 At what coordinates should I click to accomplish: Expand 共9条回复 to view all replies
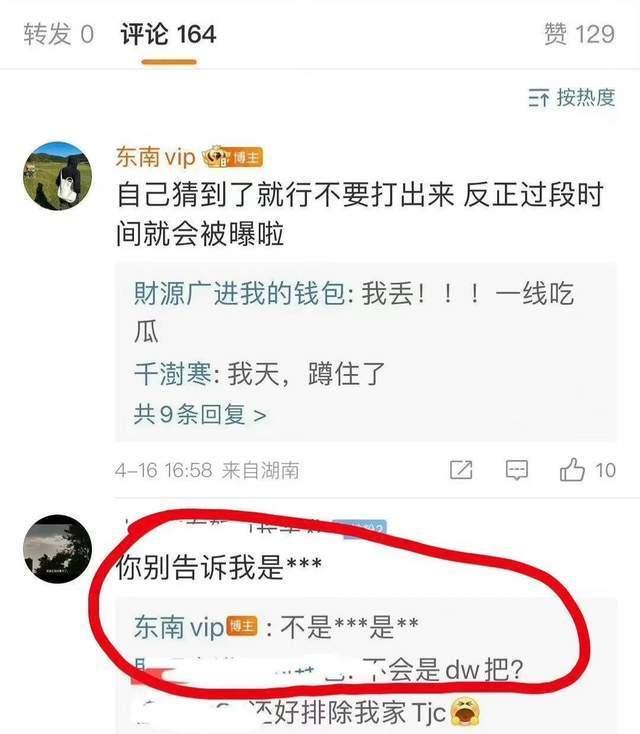(x=200, y=413)
